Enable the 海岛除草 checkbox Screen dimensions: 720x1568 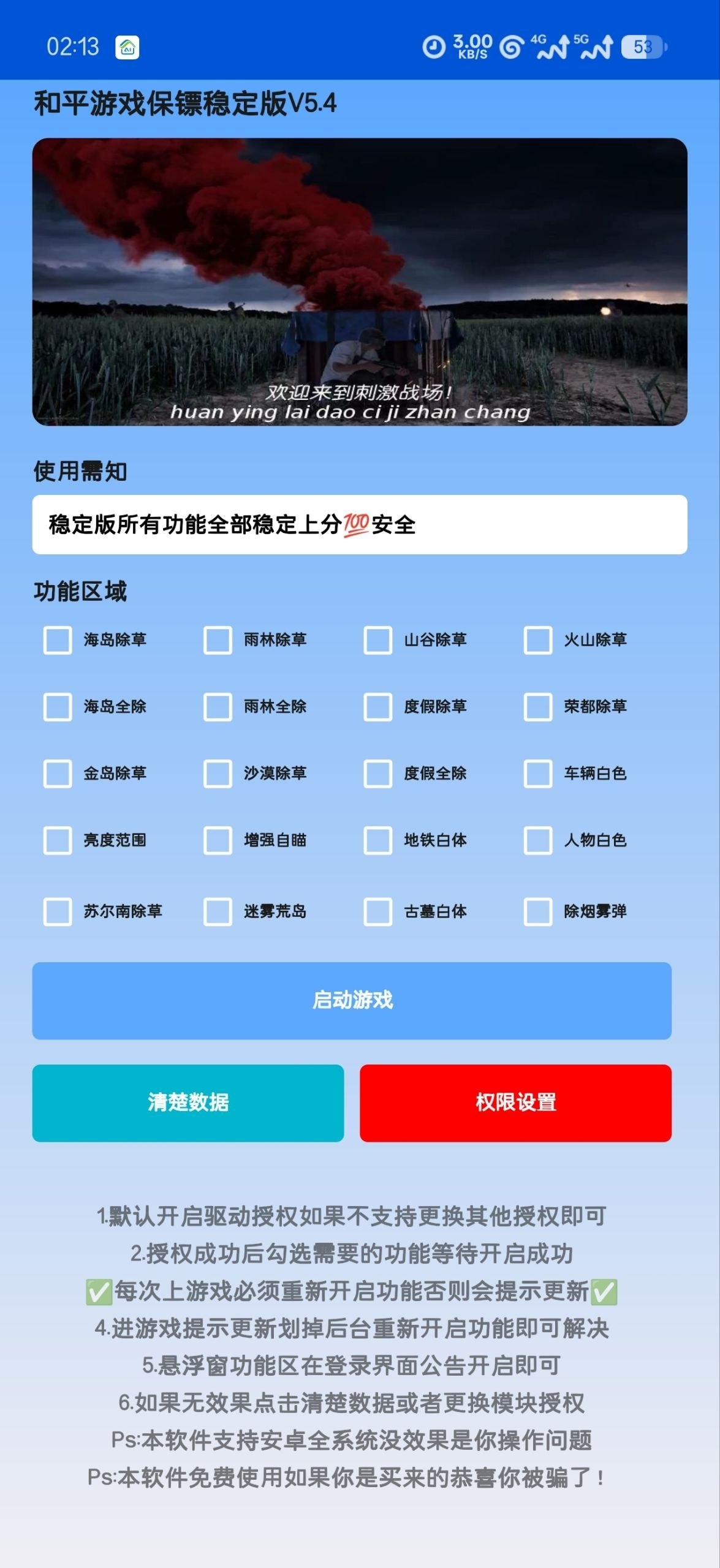(x=56, y=639)
